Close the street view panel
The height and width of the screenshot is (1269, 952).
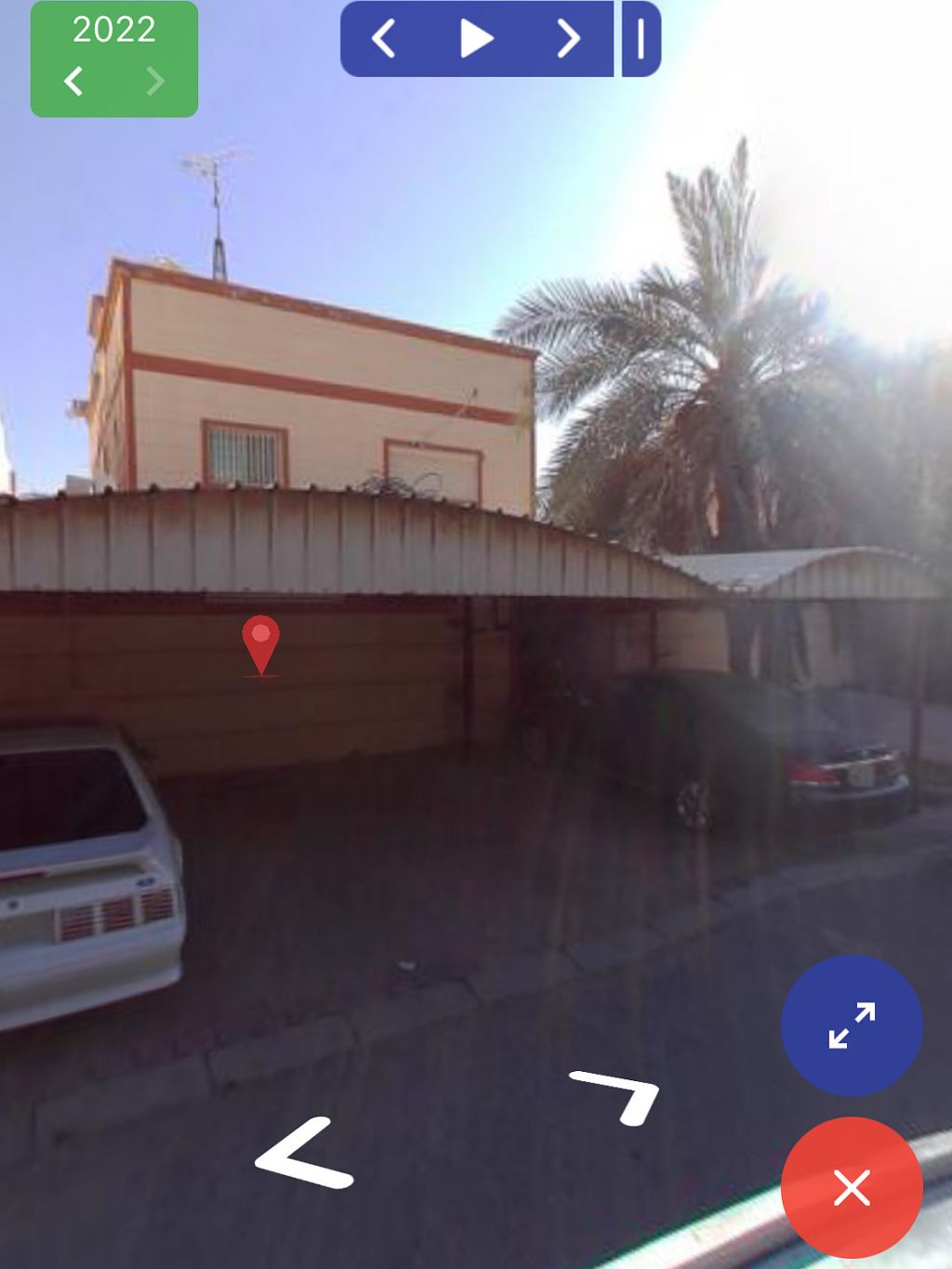coord(852,1187)
